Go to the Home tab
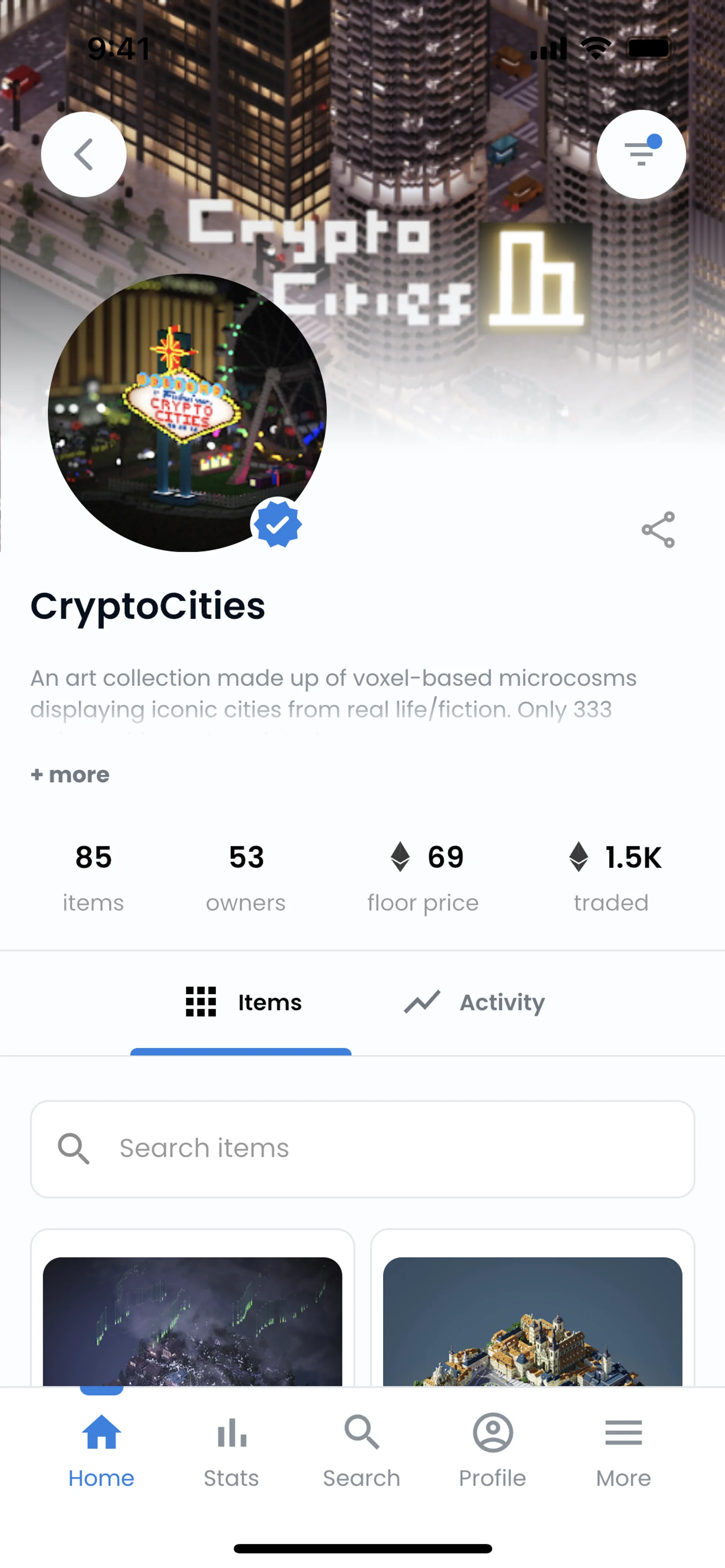The height and width of the screenshot is (1568, 725). tap(101, 1451)
